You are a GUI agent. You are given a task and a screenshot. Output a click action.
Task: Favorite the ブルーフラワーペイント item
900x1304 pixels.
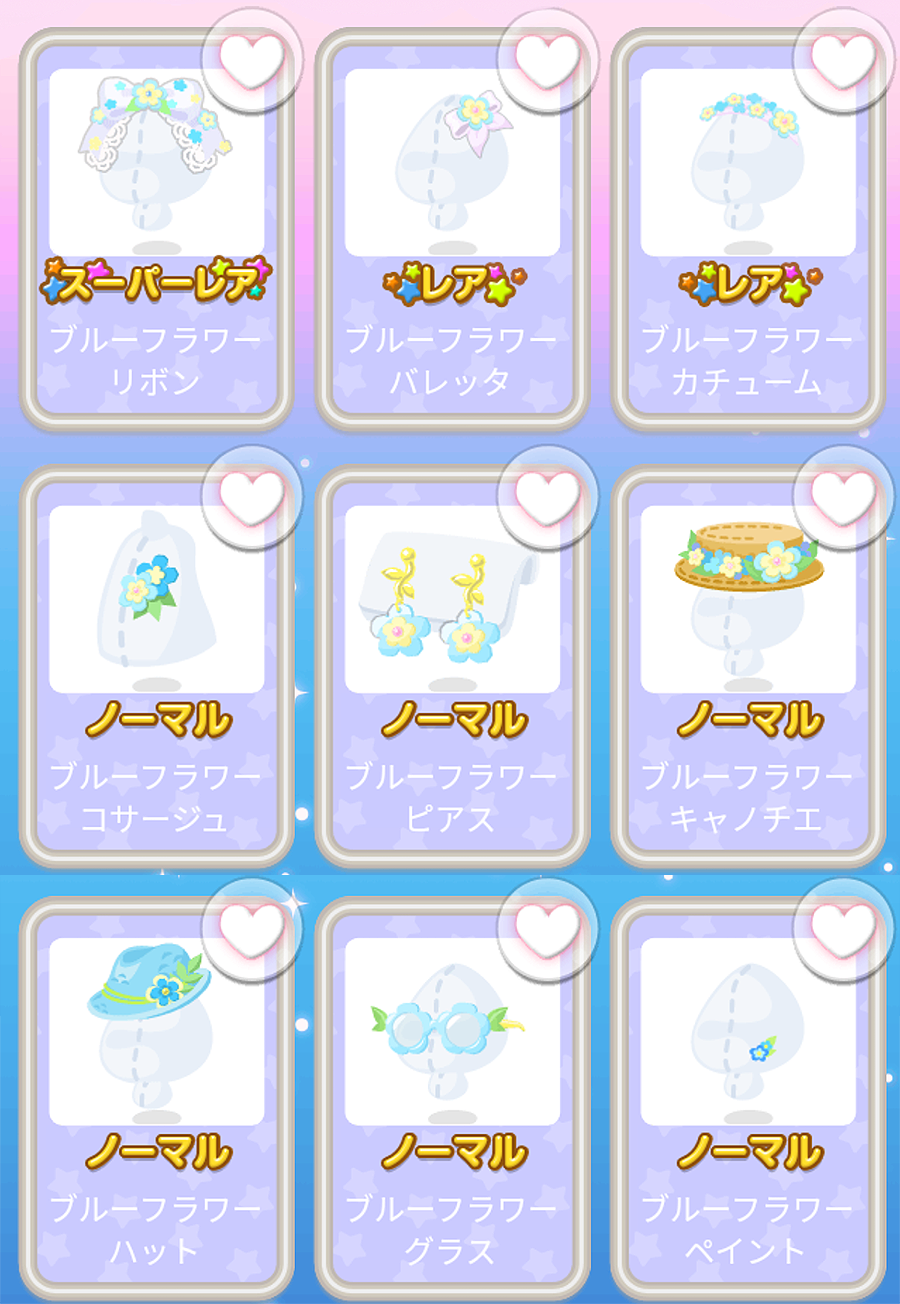pos(842,928)
